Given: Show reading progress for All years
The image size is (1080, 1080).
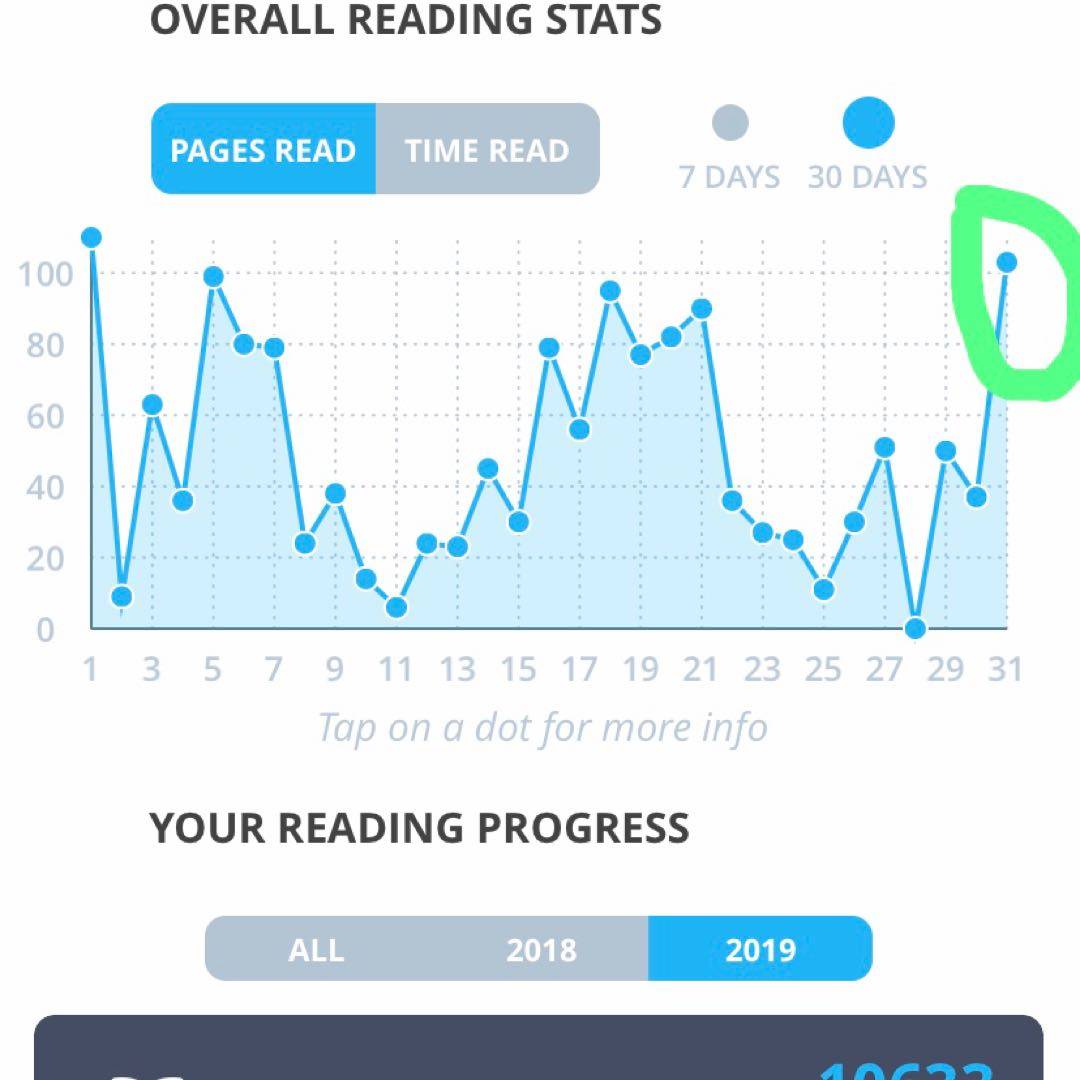Looking at the screenshot, I should [x=316, y=949].
